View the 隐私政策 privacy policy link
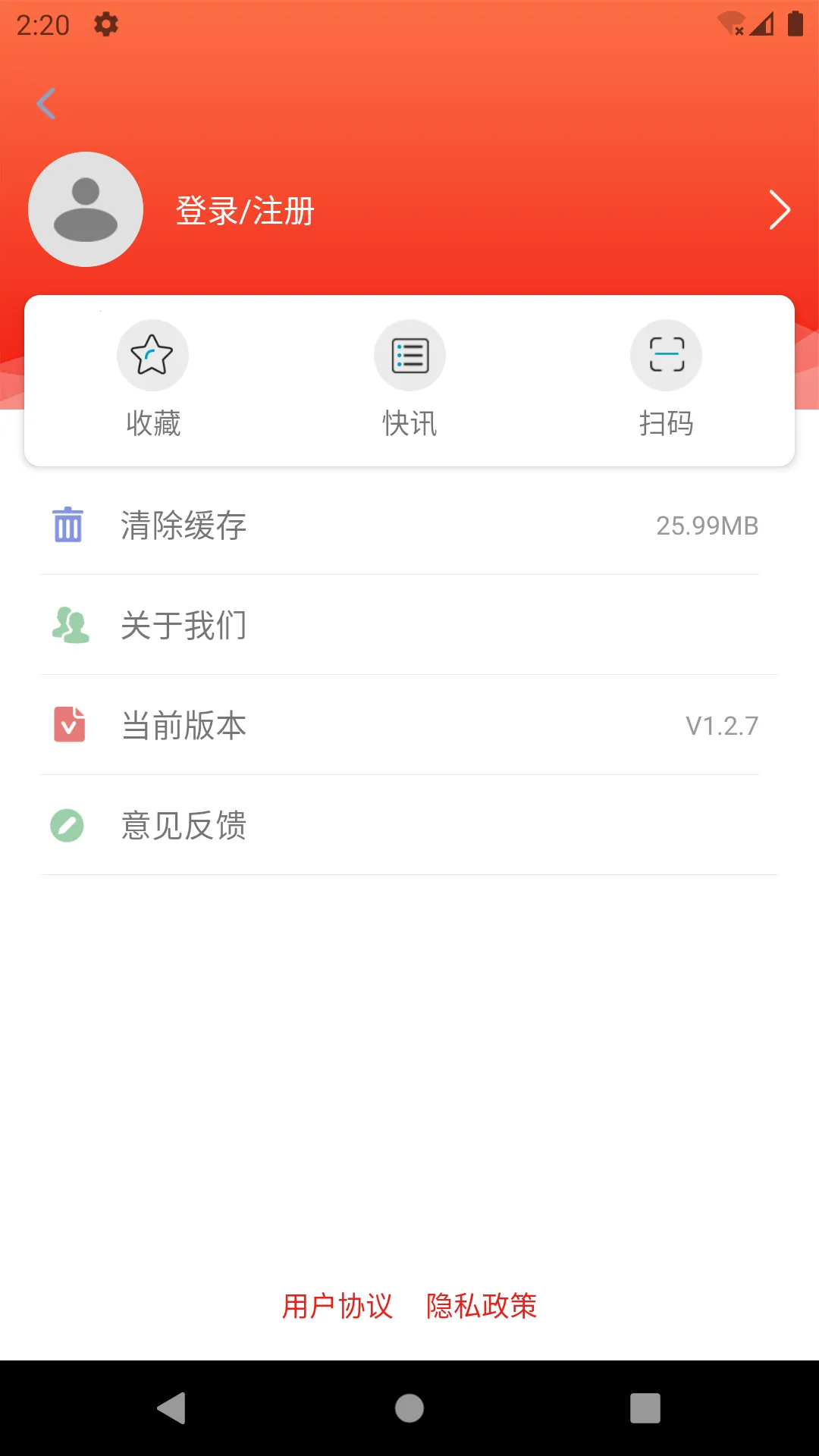The image size is (819, 1456). [483, 1306]
